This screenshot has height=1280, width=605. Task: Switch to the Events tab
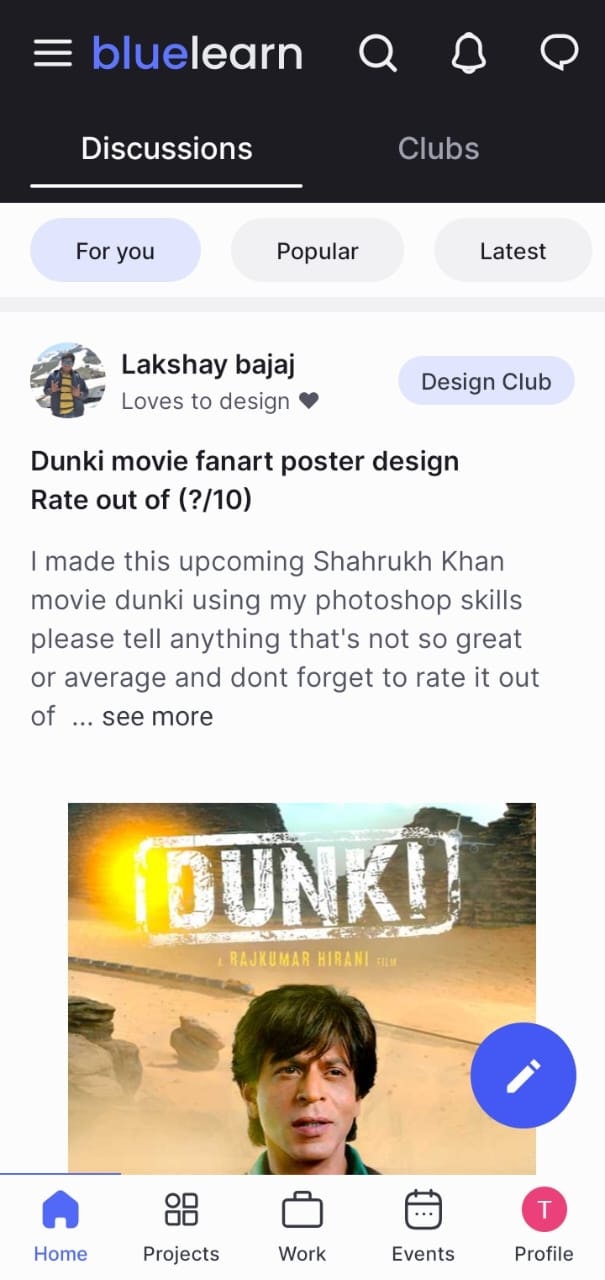(423, 1226)
